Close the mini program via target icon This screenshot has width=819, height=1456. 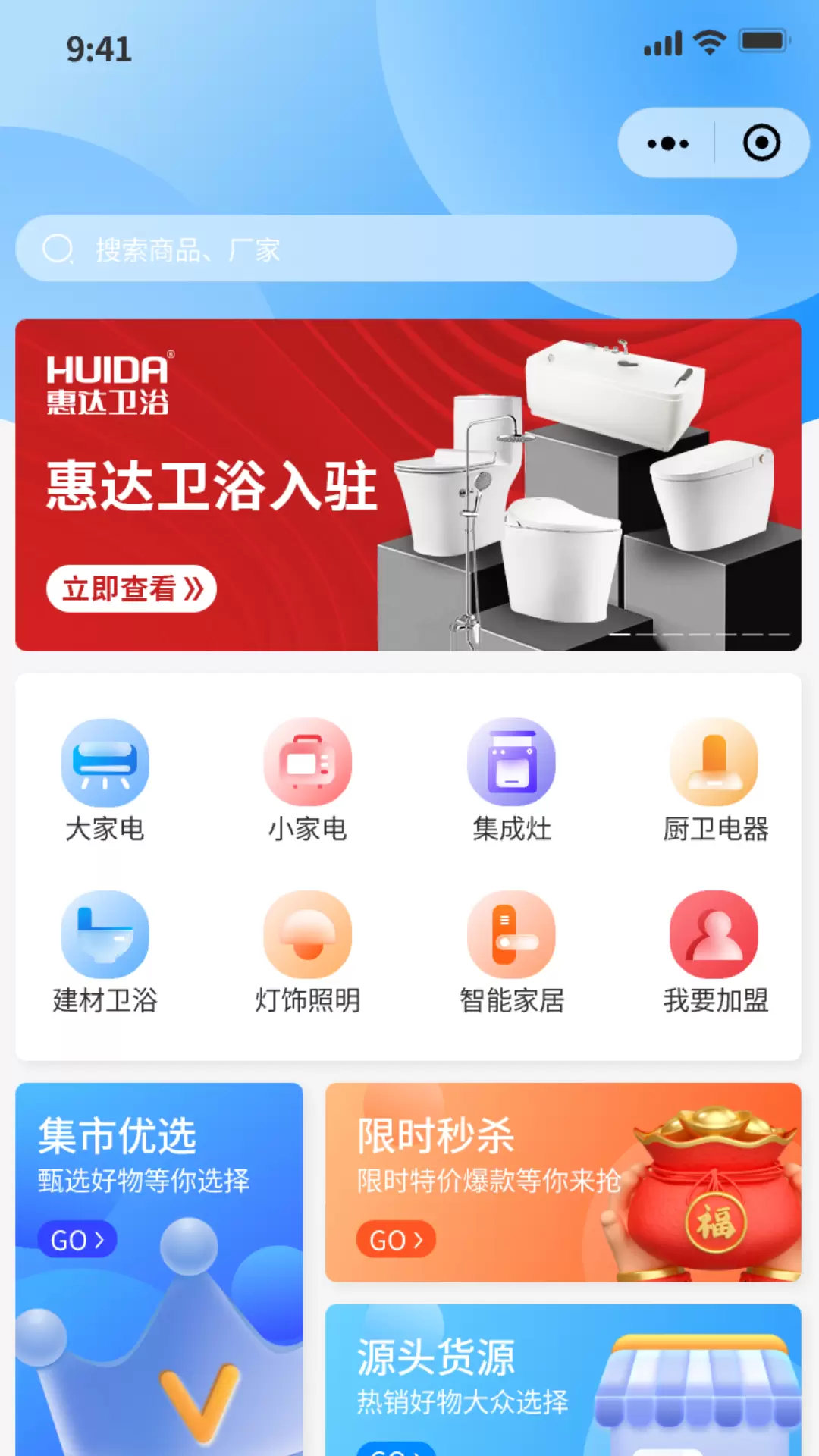[761, 143]
